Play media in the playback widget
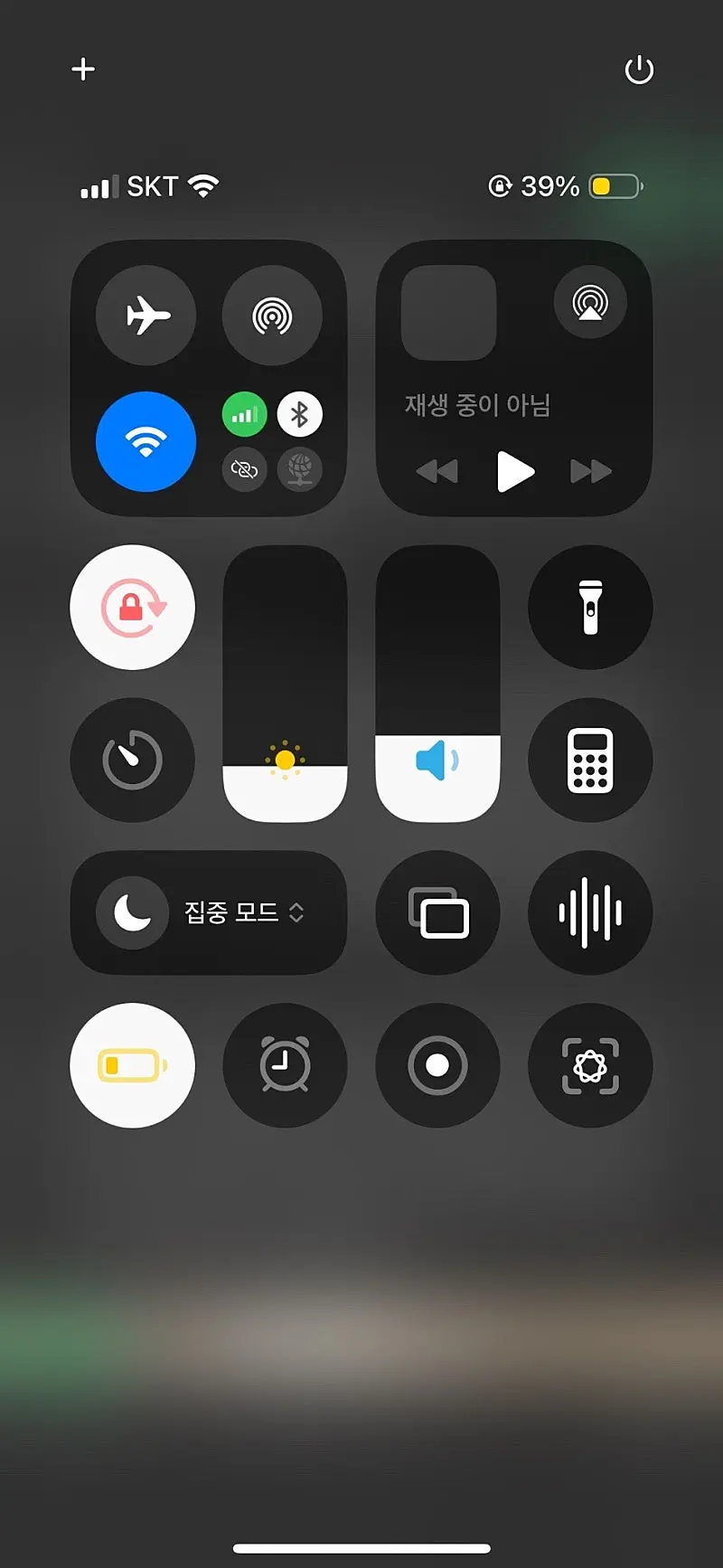Screen dimensions: 723x1568 (515, 471)
